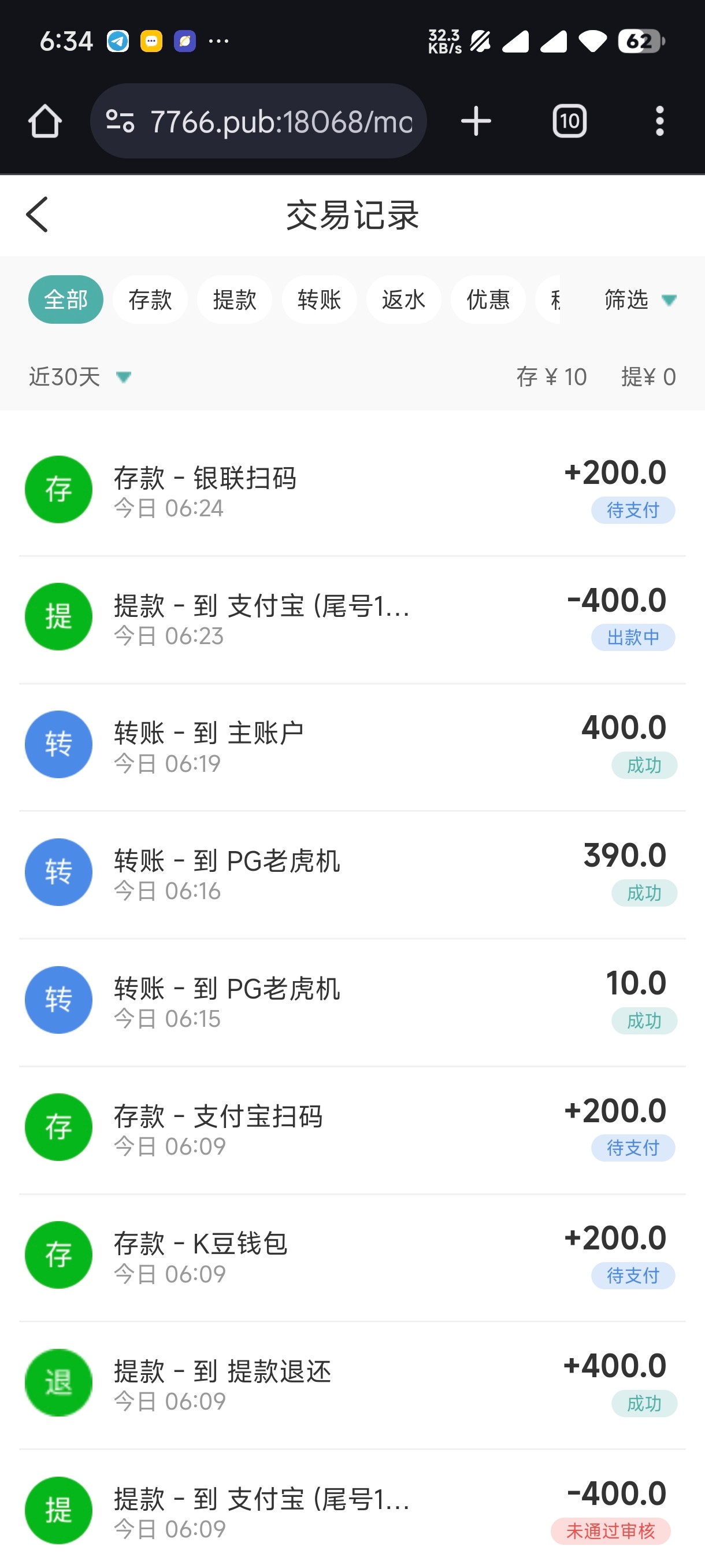The width and height of the screenshot is (705, 1568).
Task: Open the 提款 - 到 提款退还 record
Action: [352, 1384]
